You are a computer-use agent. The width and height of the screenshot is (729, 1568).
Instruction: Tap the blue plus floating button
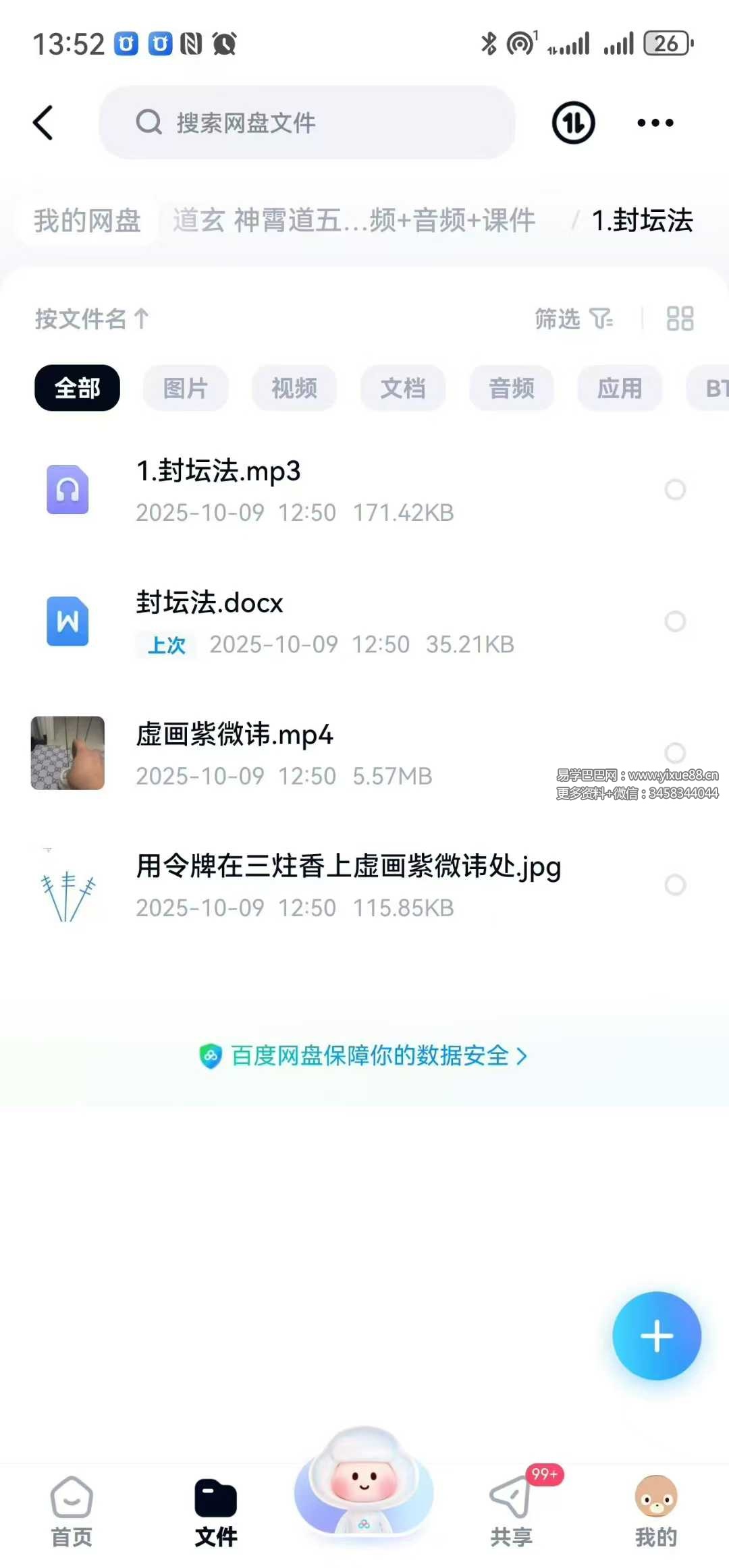(x=656, y=1336)
